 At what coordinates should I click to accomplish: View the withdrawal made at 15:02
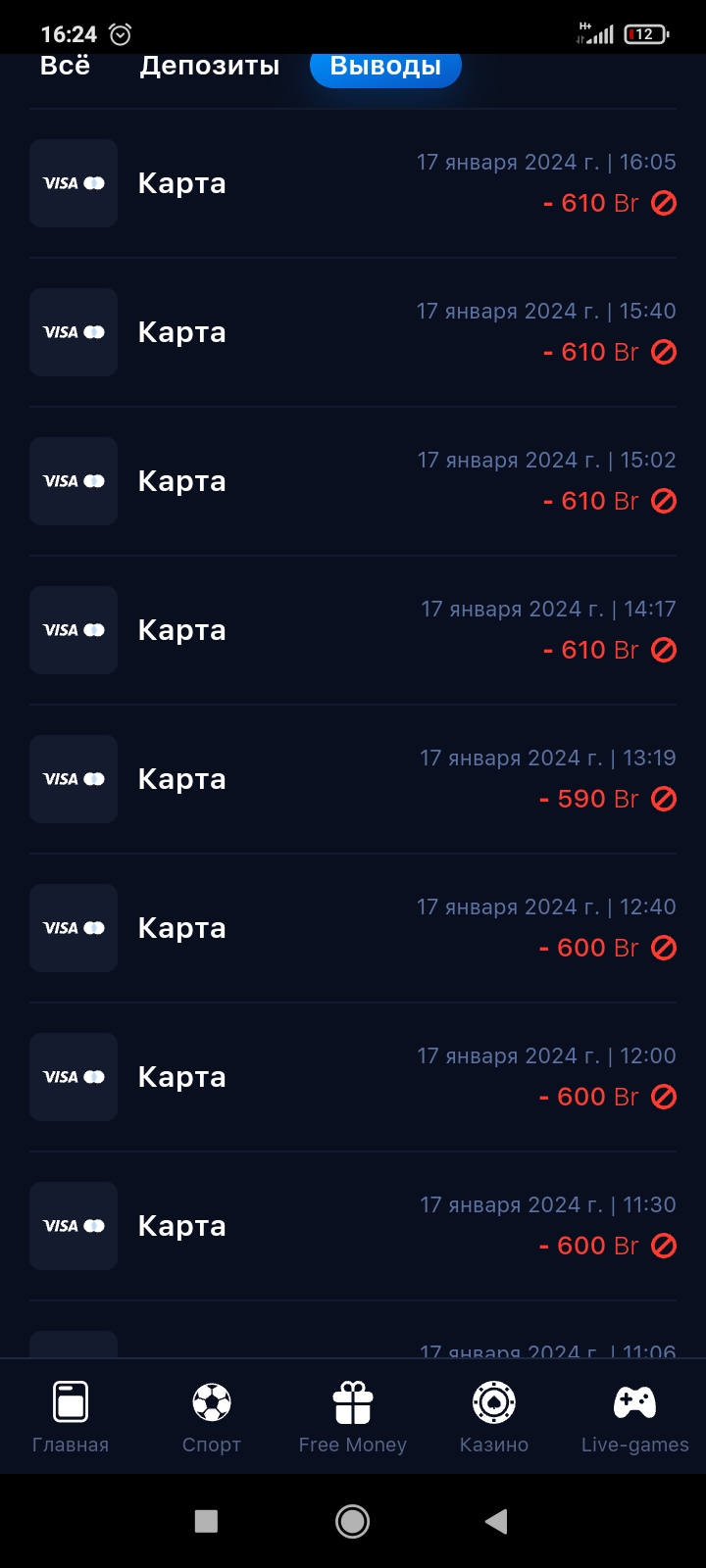[353, 481]
